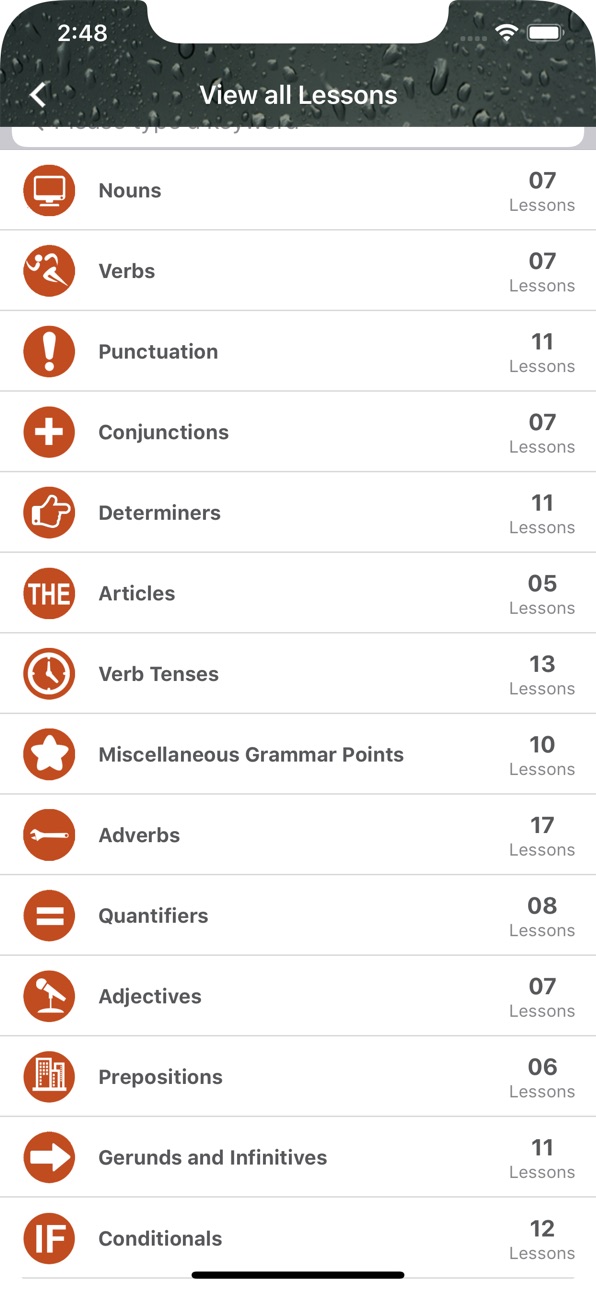Open Miscellaneous Grammar Points
The width and height of the screenshot is (596, 1290).
click(x=298, y=755)
